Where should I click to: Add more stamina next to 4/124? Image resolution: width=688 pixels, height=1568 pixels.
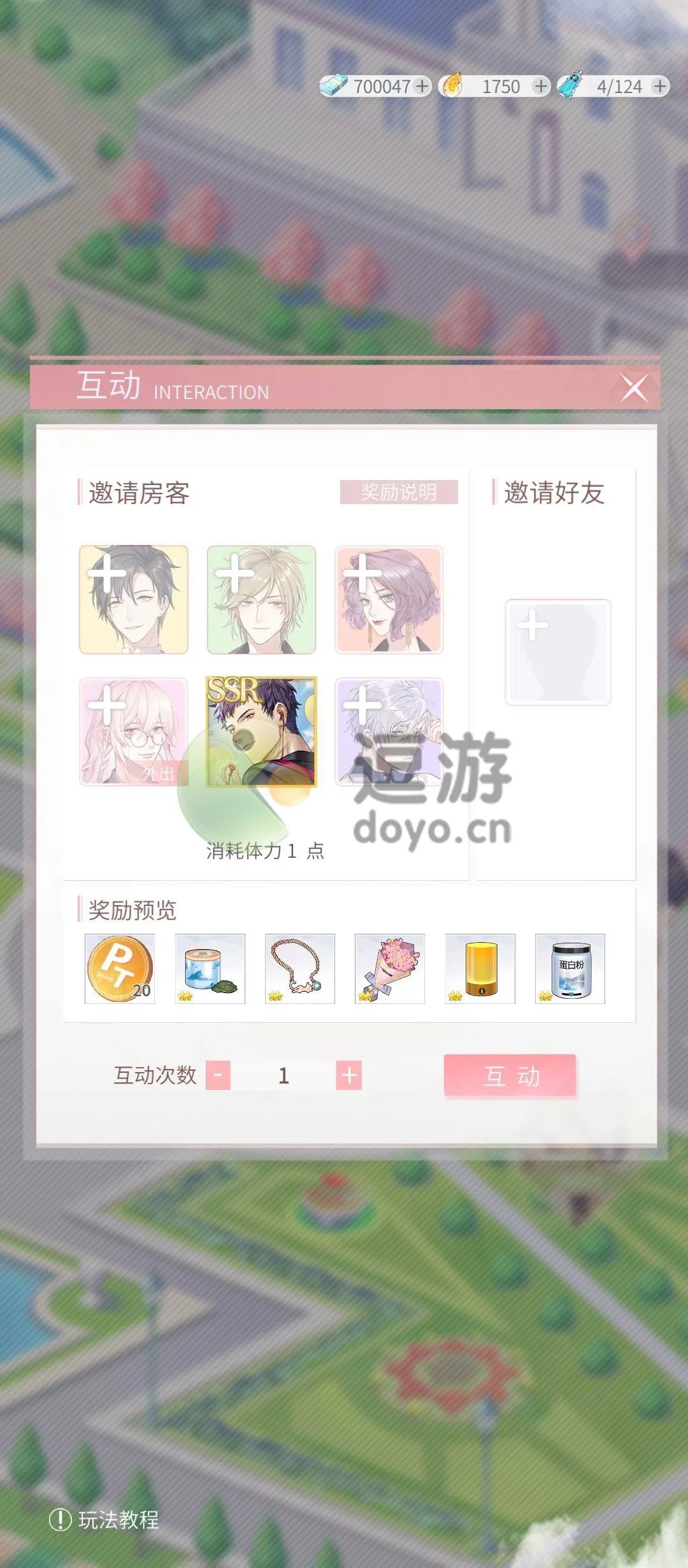pos(660,86)
